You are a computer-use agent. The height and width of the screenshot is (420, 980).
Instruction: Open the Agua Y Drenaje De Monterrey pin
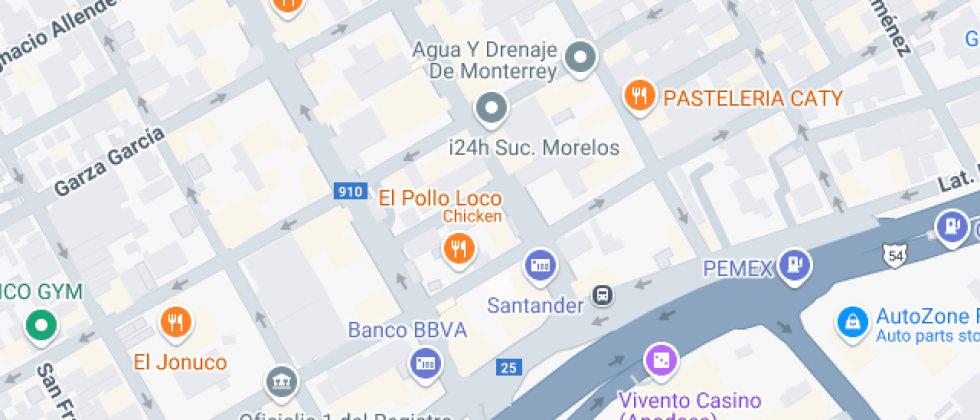click(580, 58)
